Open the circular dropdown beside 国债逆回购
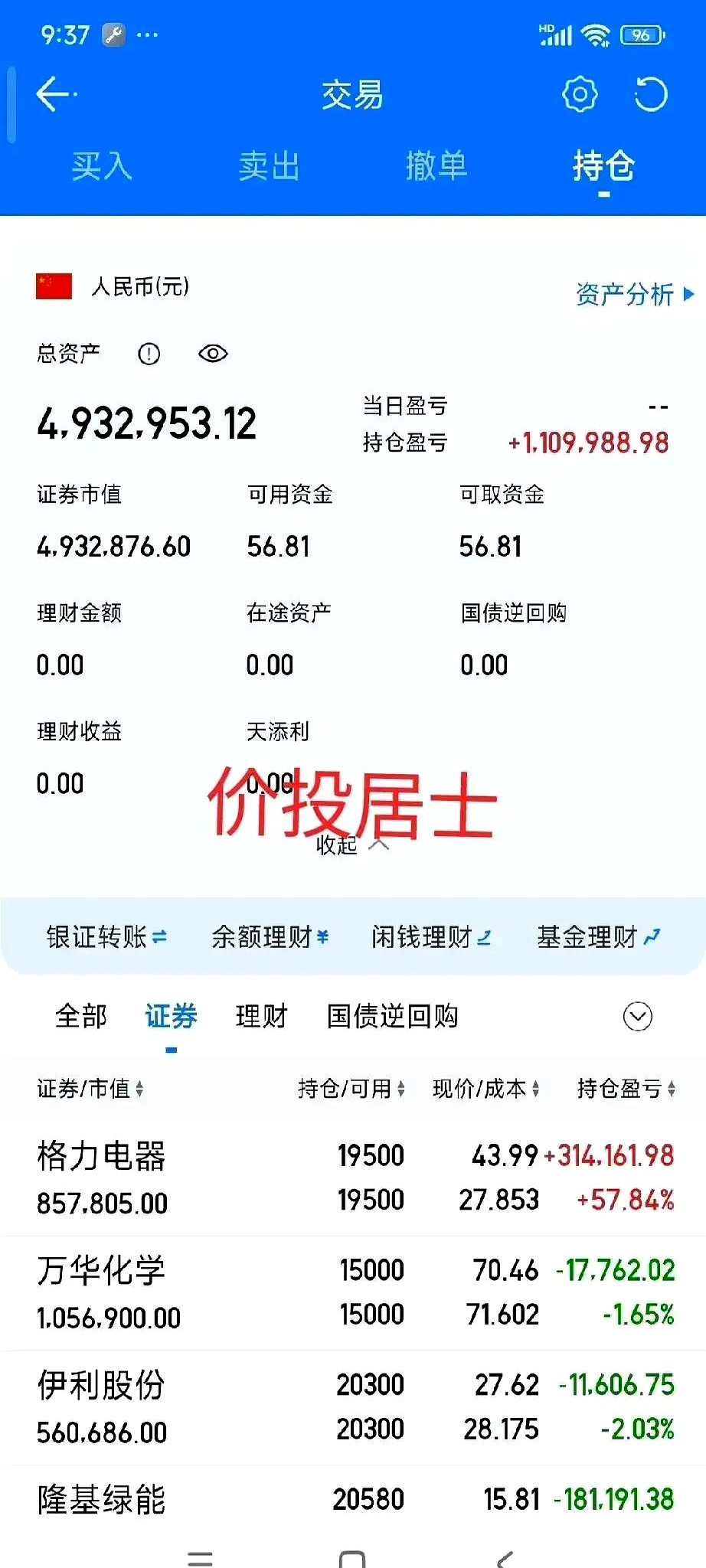 tap(636, 1017)
